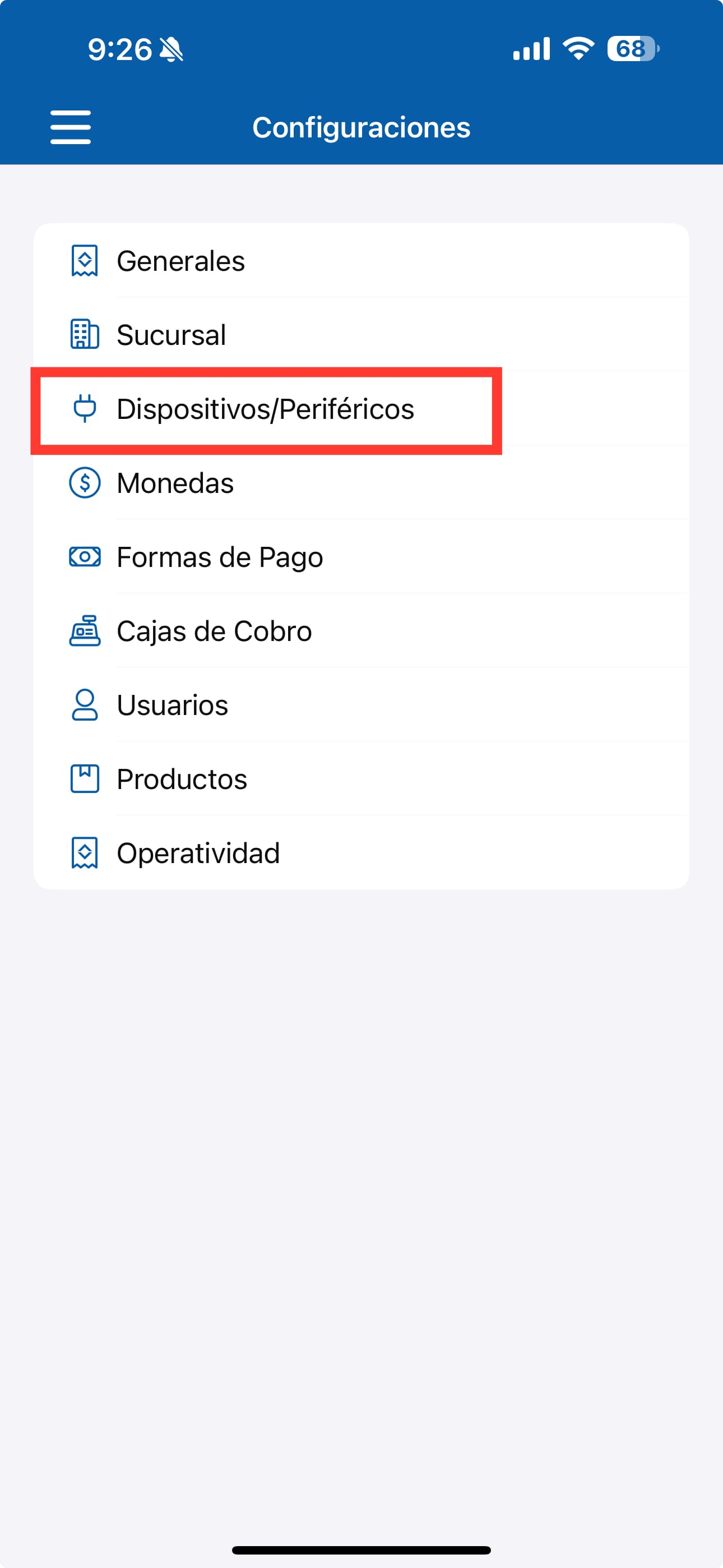Viewport: 723px width, 1568px height.
Task: Go to Productos configuration
Action: (182, 778)
